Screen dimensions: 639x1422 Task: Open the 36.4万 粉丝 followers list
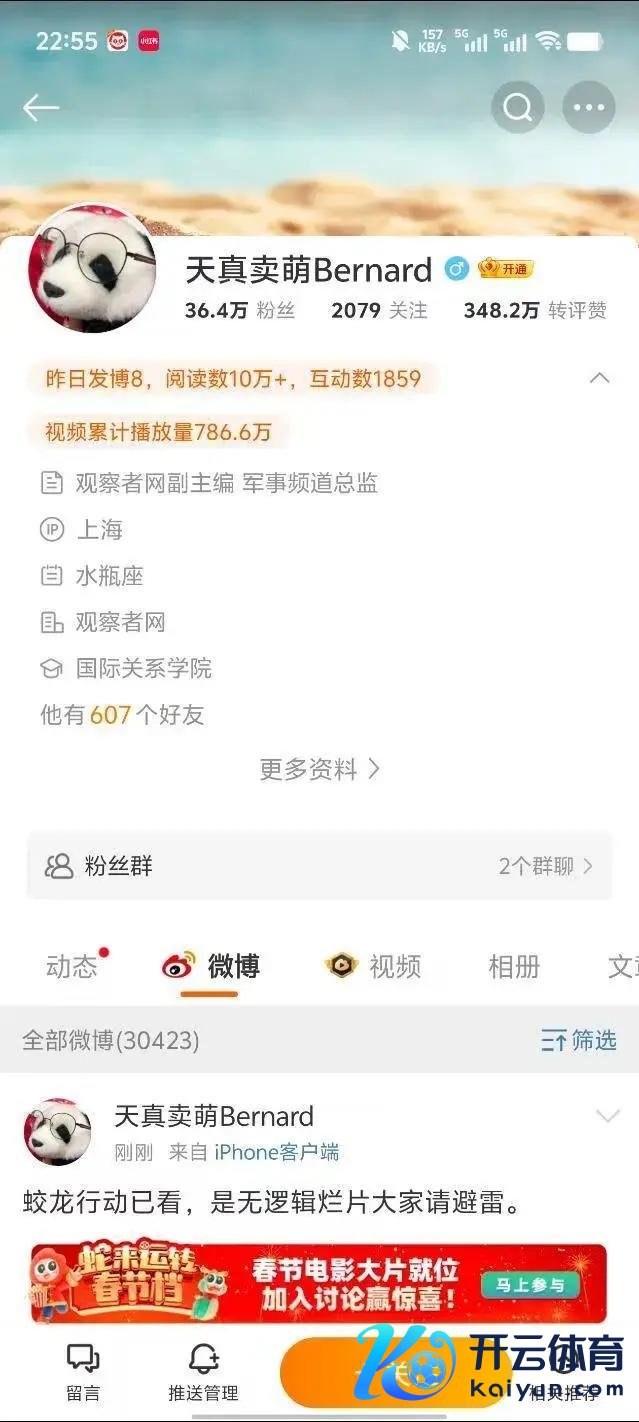(239, 310)
